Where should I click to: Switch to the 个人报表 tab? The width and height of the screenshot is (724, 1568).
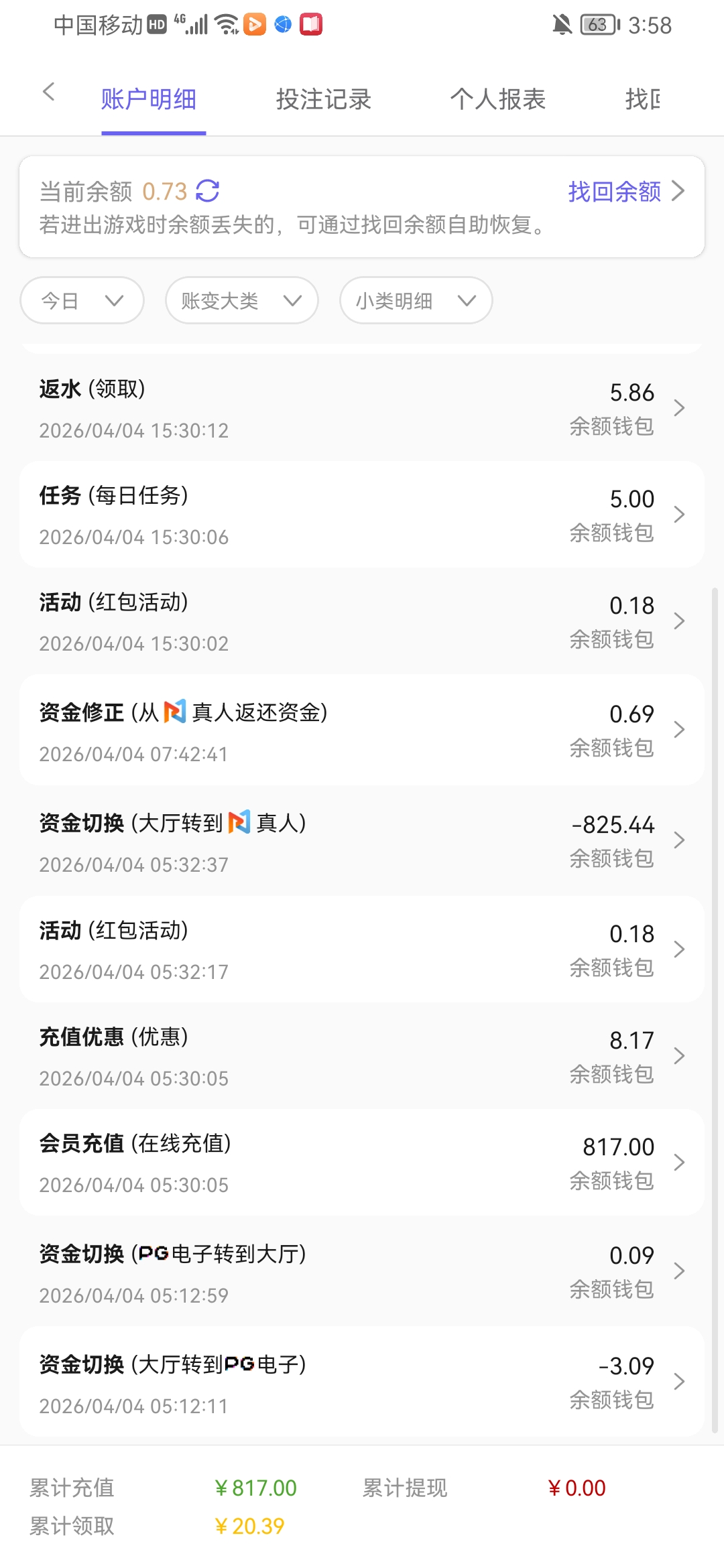tap(499, 99)
